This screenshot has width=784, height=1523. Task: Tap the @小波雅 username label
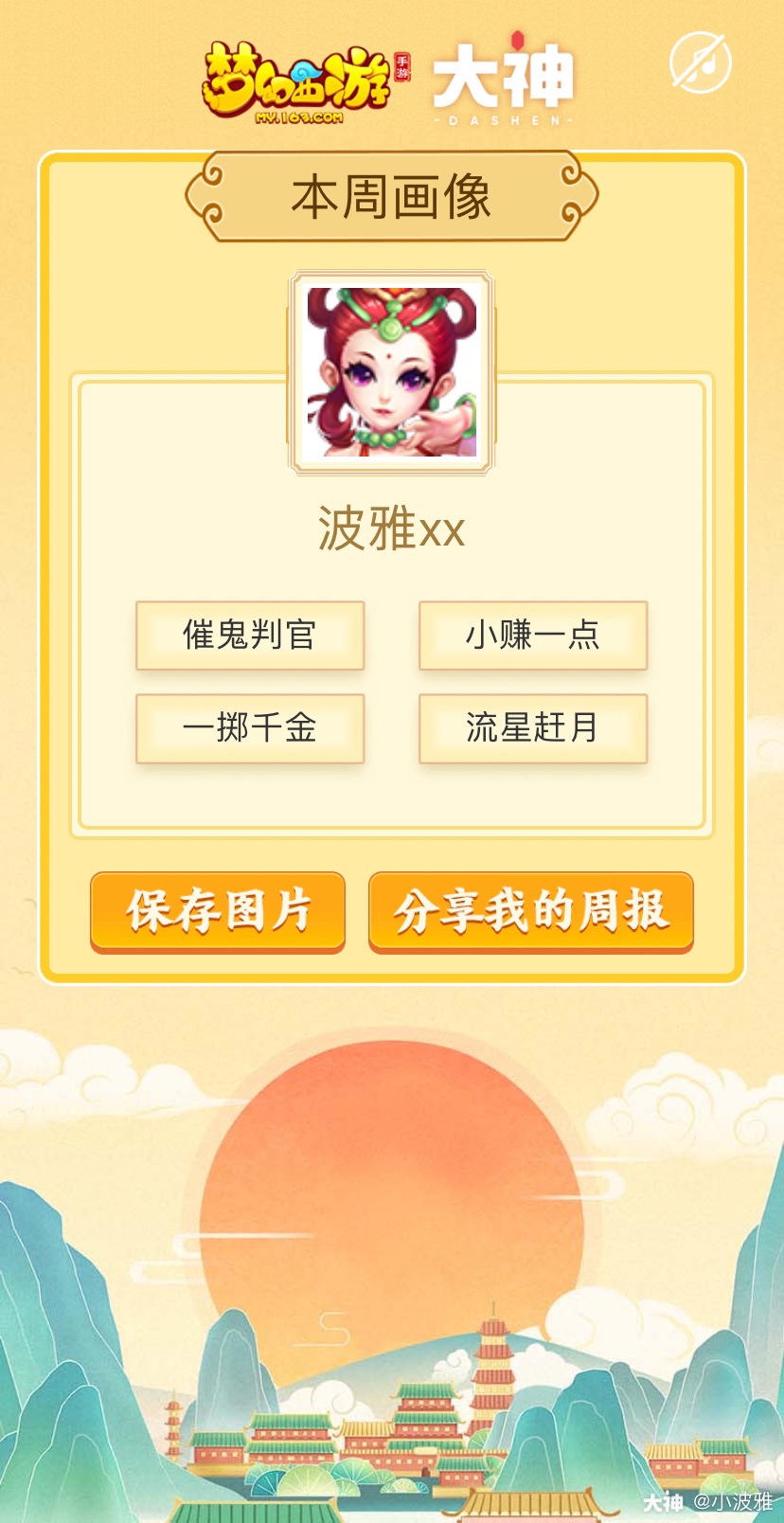click(734, 1501)
